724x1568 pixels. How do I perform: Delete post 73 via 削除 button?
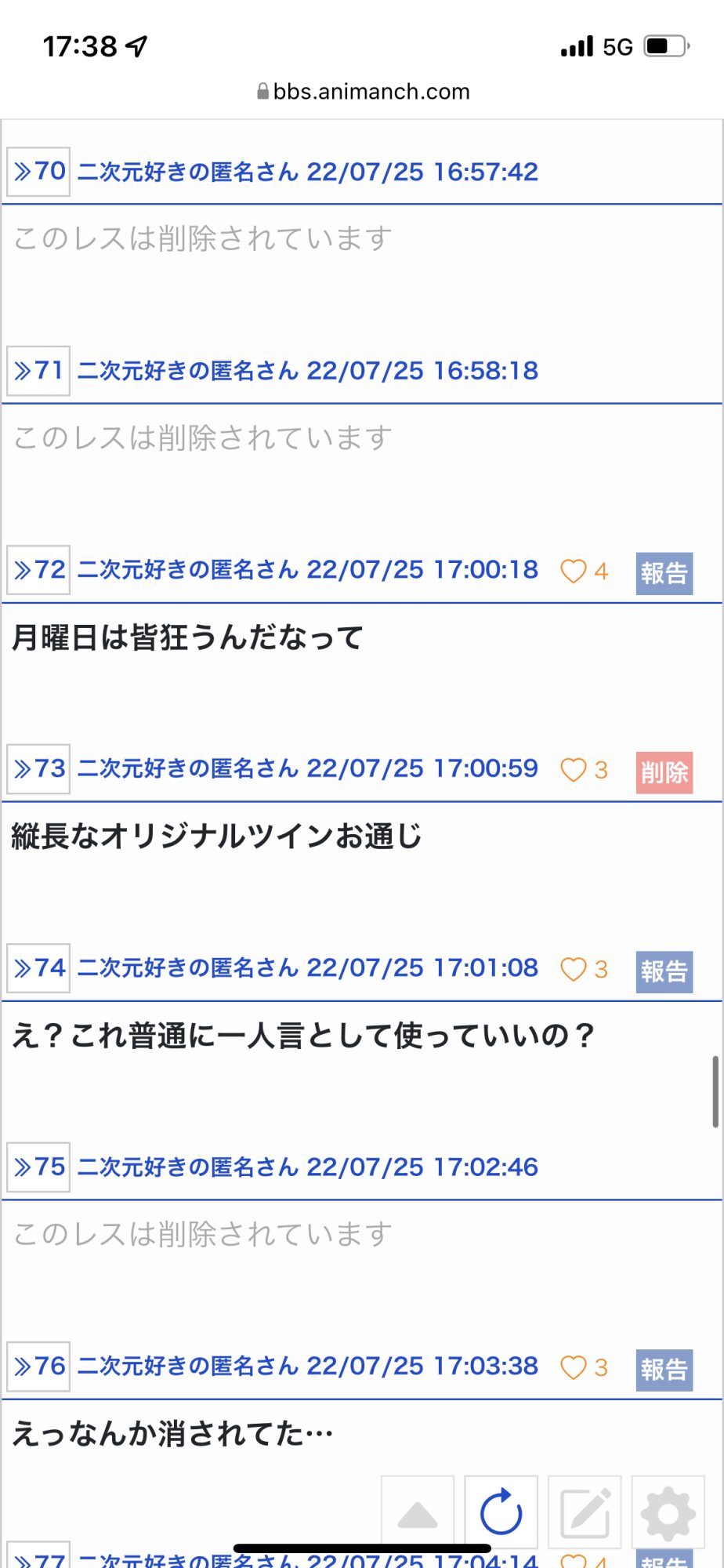pyautogui.click(x=664, y=772)
